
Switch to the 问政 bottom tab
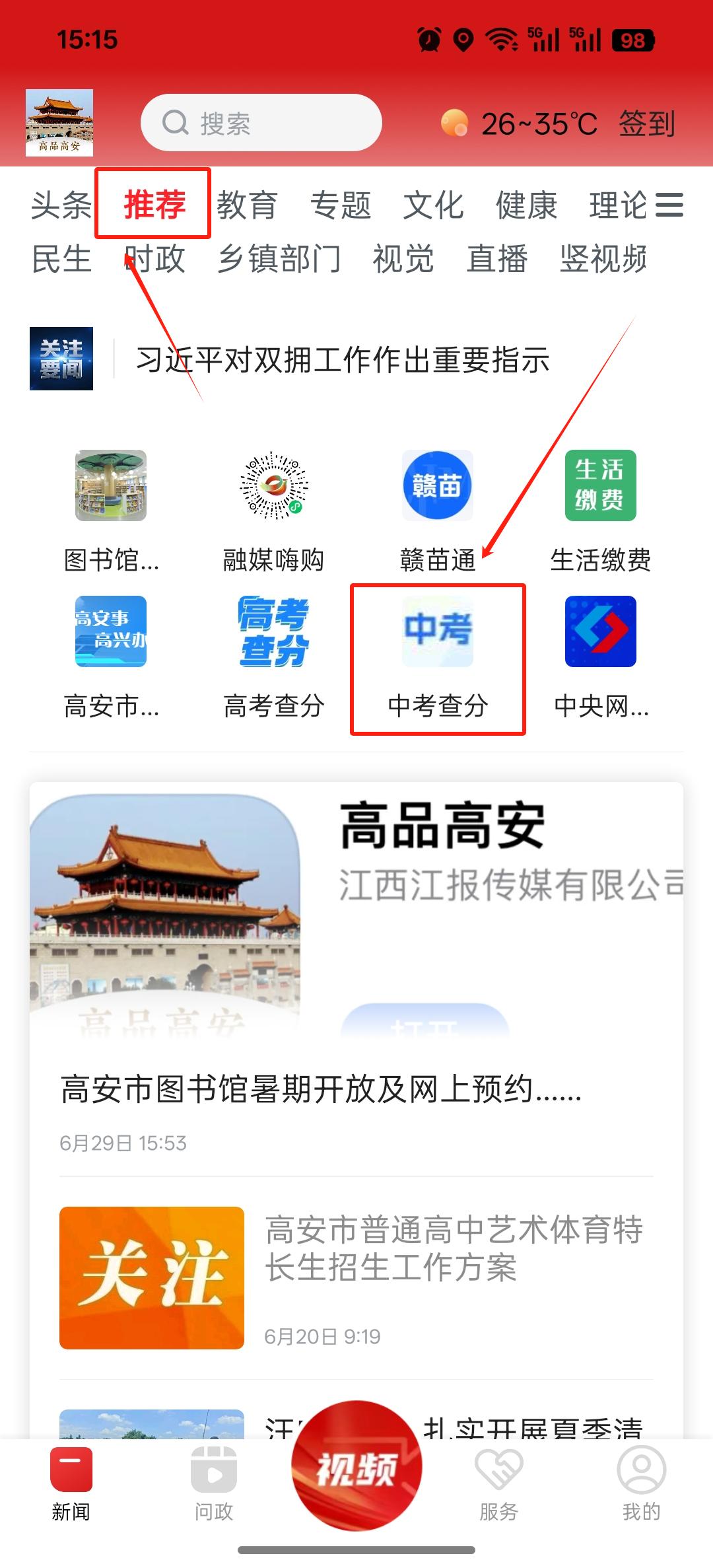coord(213,1483)
